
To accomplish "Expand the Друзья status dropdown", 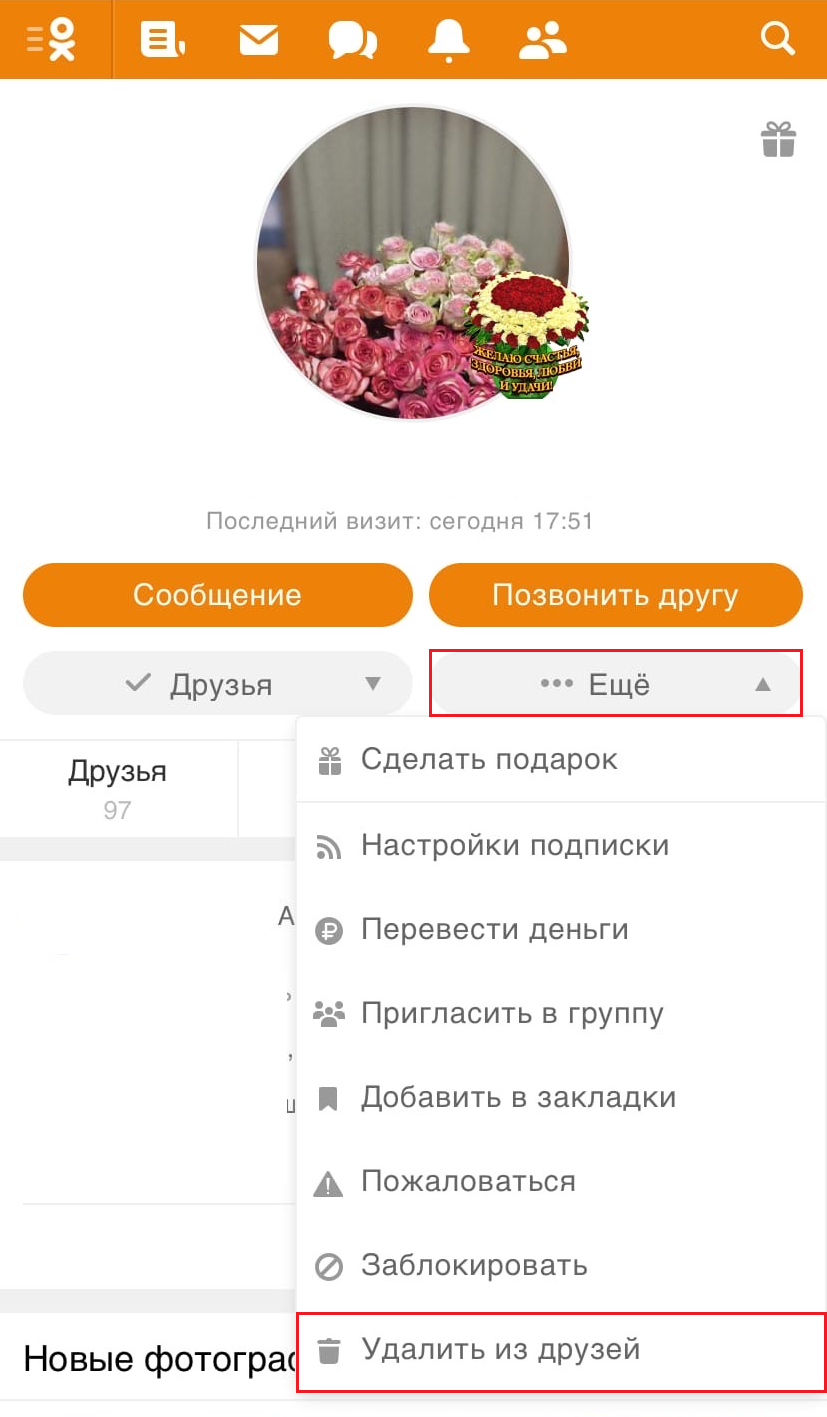I will point(217,684).
